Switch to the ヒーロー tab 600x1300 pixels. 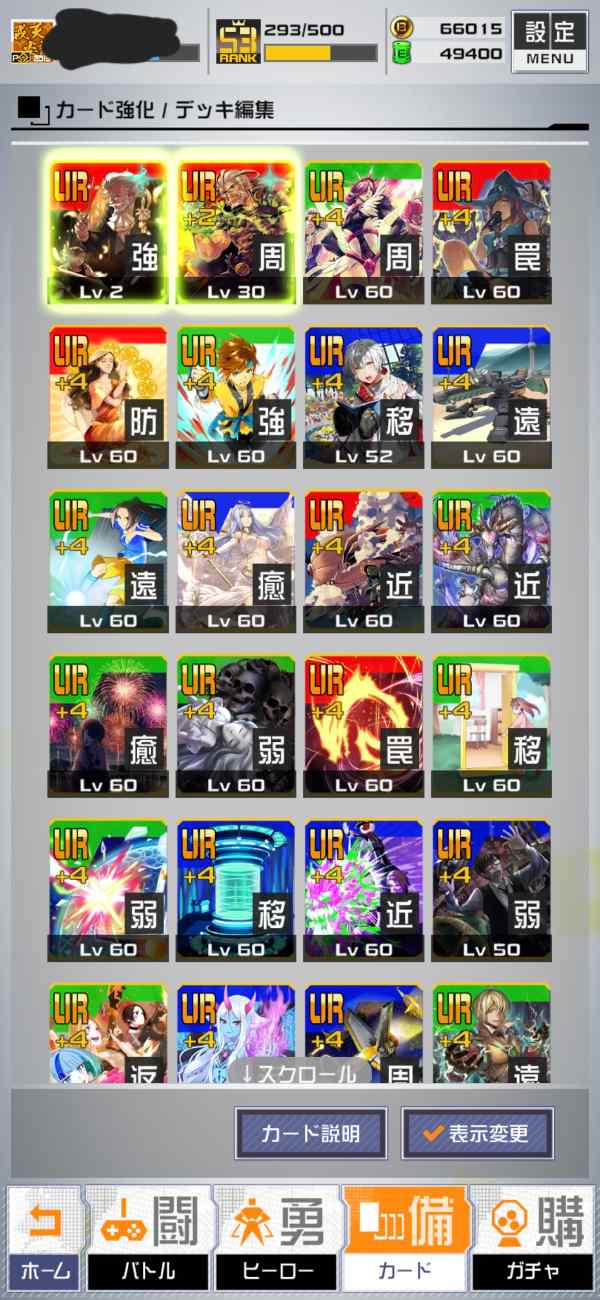pos(276,1238)
